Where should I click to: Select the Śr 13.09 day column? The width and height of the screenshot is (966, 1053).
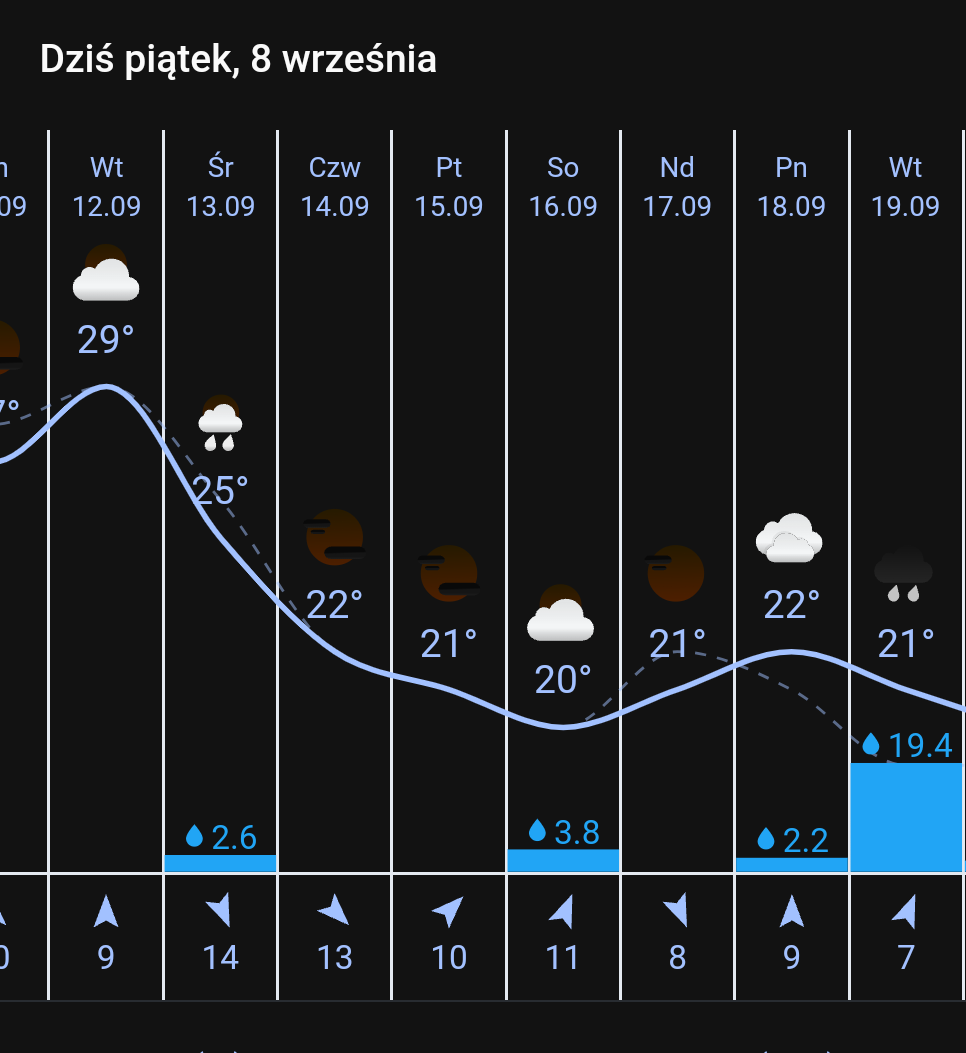pos(220,186)
